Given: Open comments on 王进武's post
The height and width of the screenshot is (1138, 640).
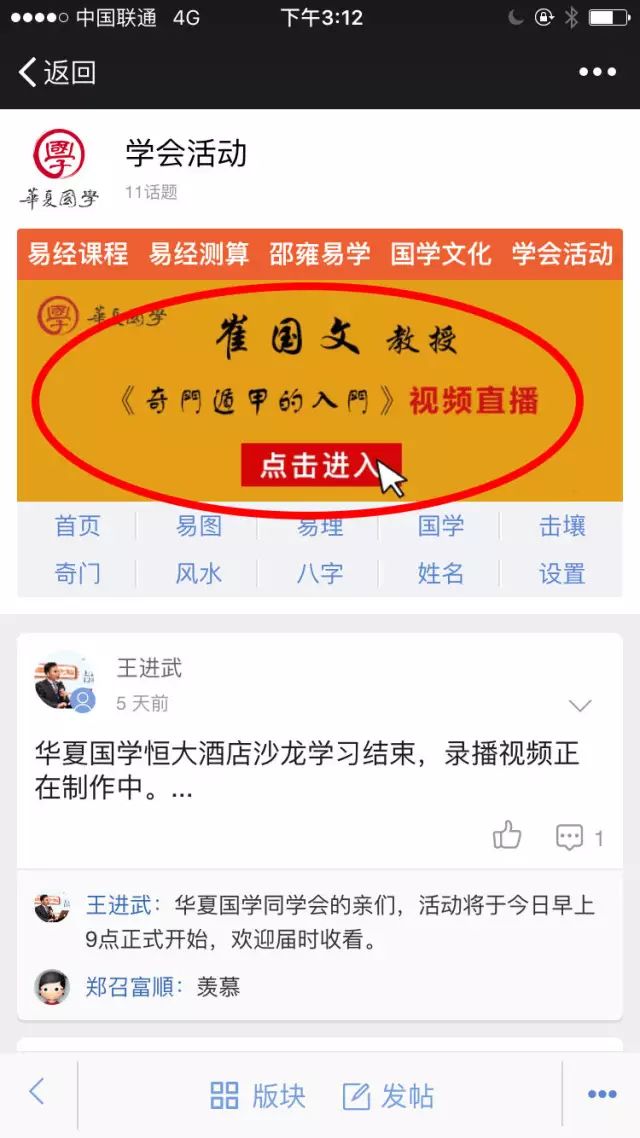Looking at the screenshot, I should 578,837.
